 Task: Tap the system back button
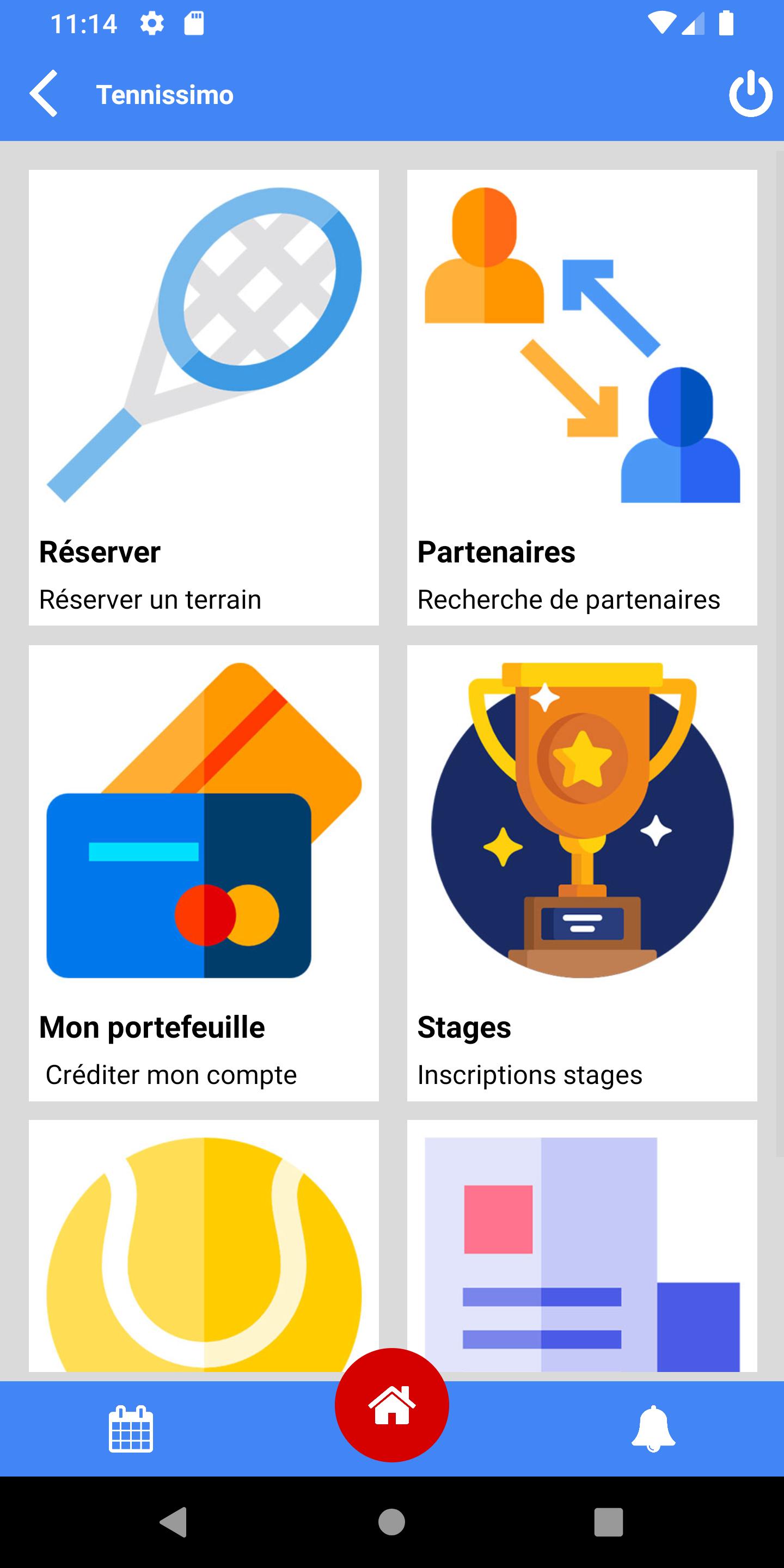click(174, 1522)
